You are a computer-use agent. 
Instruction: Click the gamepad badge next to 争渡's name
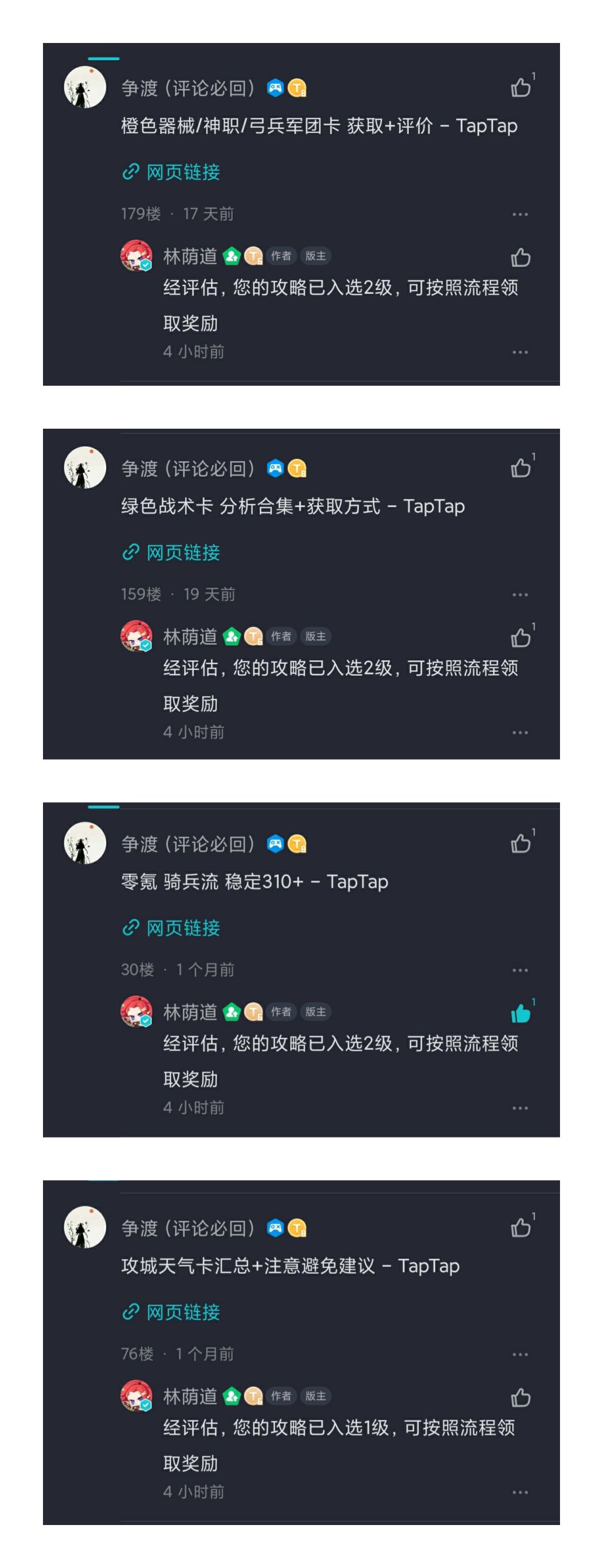[276, 89]
